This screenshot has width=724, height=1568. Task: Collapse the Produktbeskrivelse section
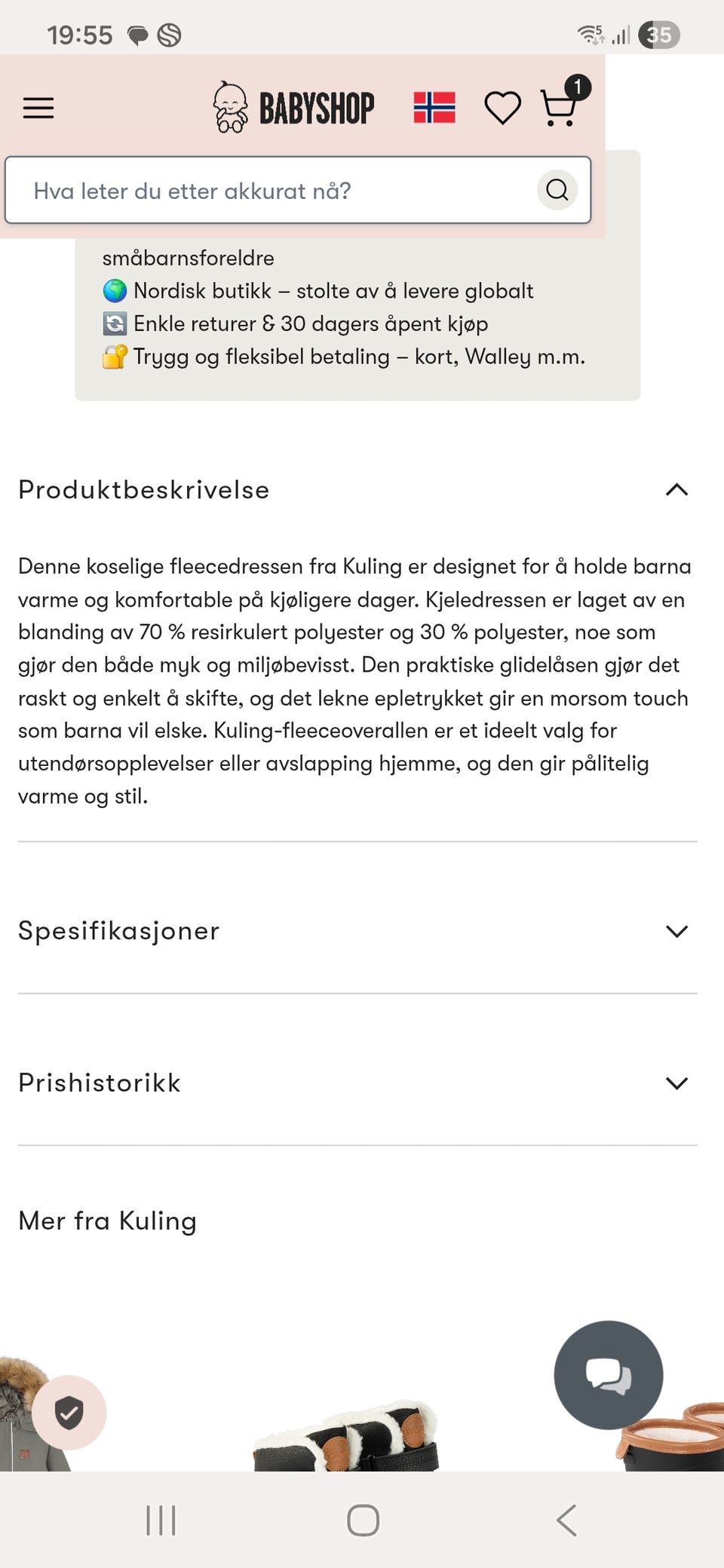coord(677,490)
